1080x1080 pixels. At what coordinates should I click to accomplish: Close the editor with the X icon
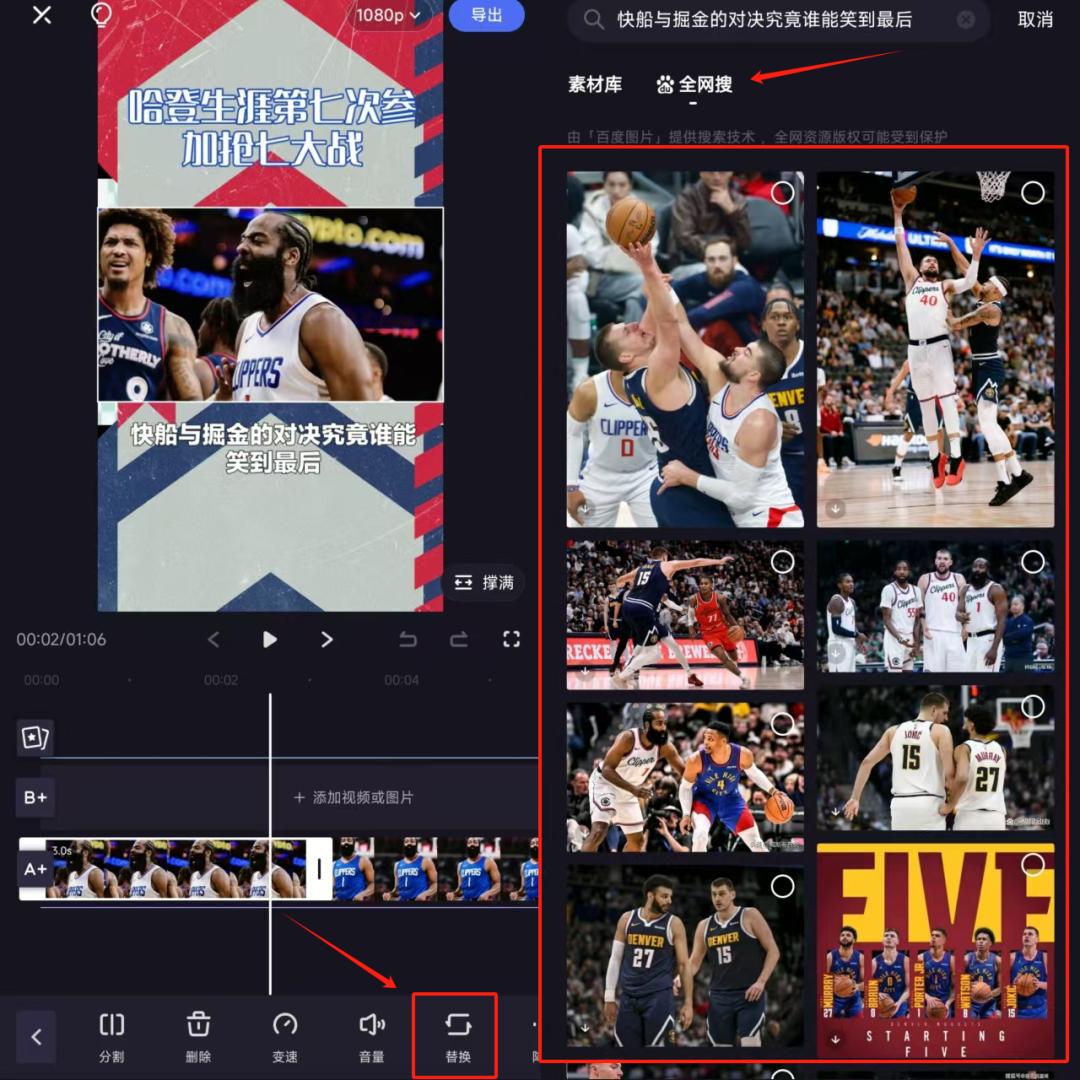(x=41, y=15)
